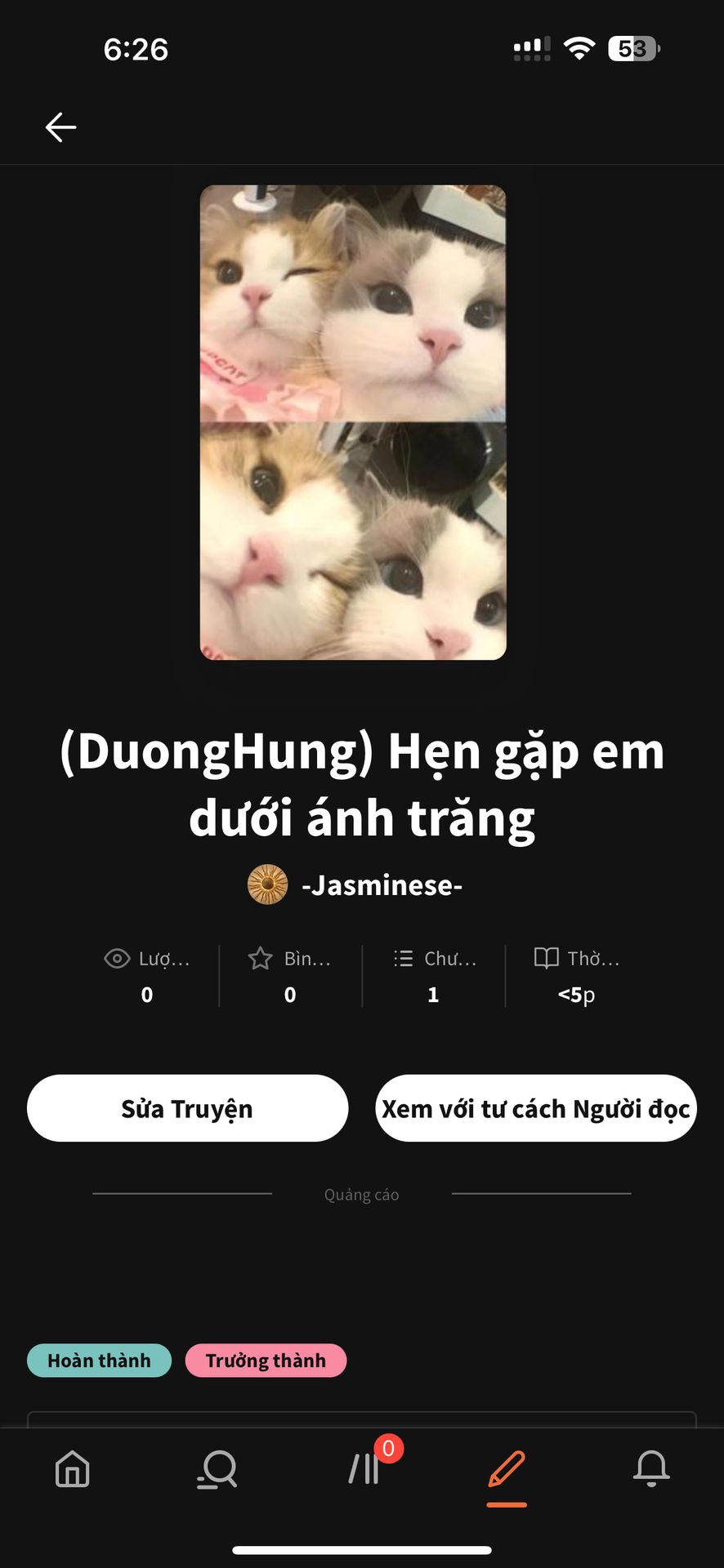Select the Trưởng thành tag chip
This screenshot has height=1568, width=724.
pyautogui.click(x=266, y=1361)
